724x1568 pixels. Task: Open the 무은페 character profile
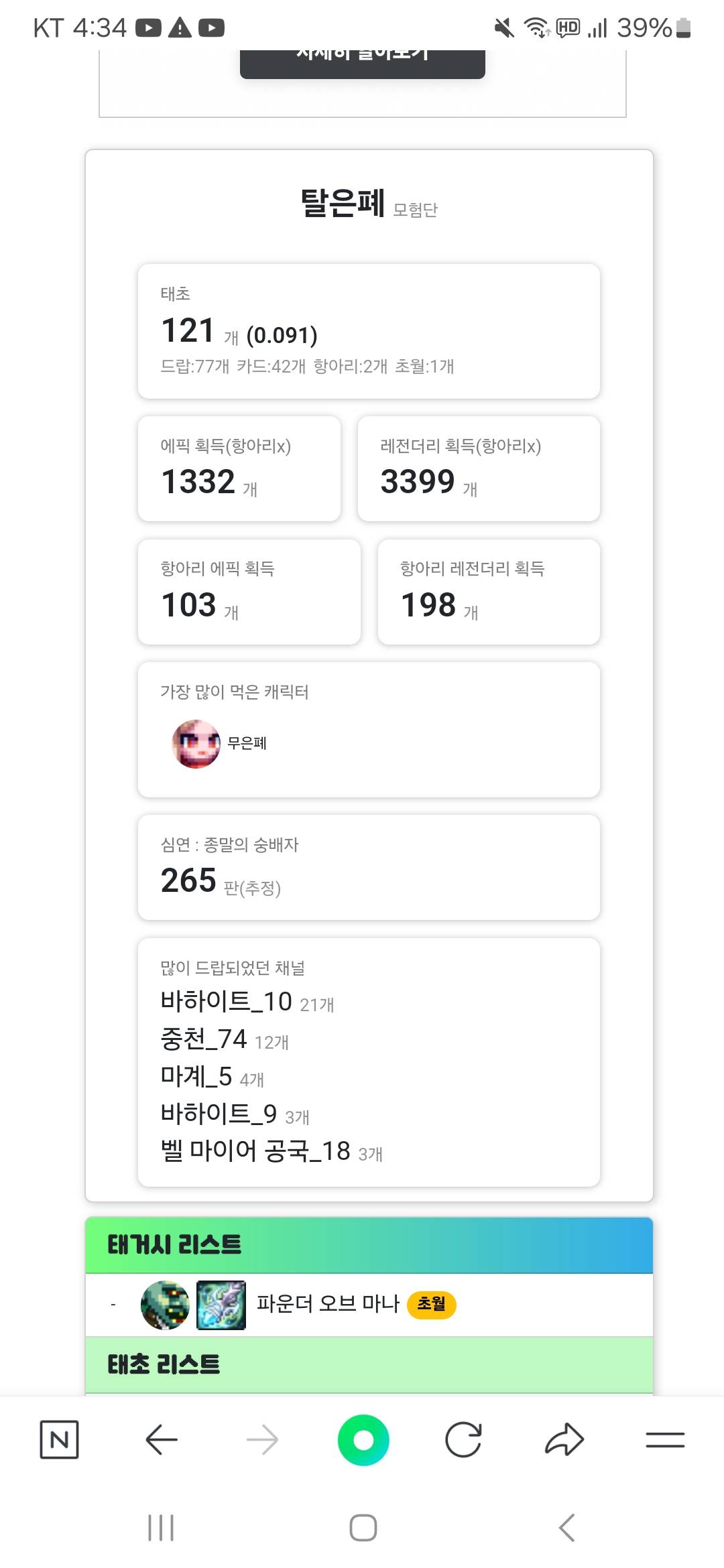(220, 744)
